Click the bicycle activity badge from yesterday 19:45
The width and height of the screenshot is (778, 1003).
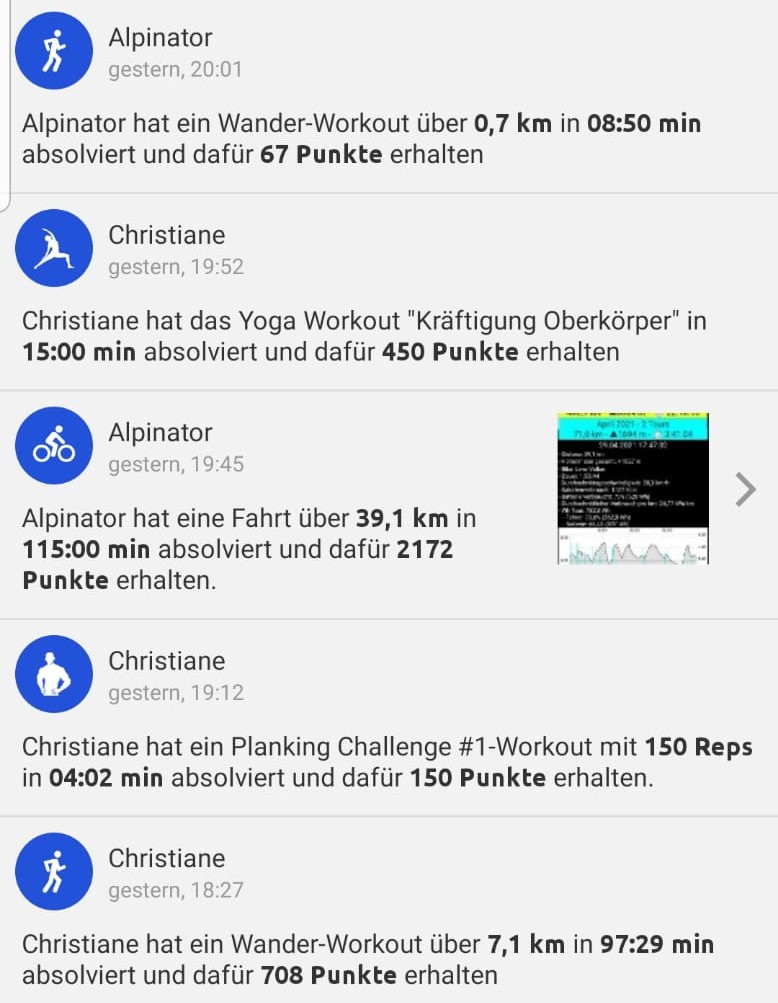pyautogui.click(x=54, y=445)
